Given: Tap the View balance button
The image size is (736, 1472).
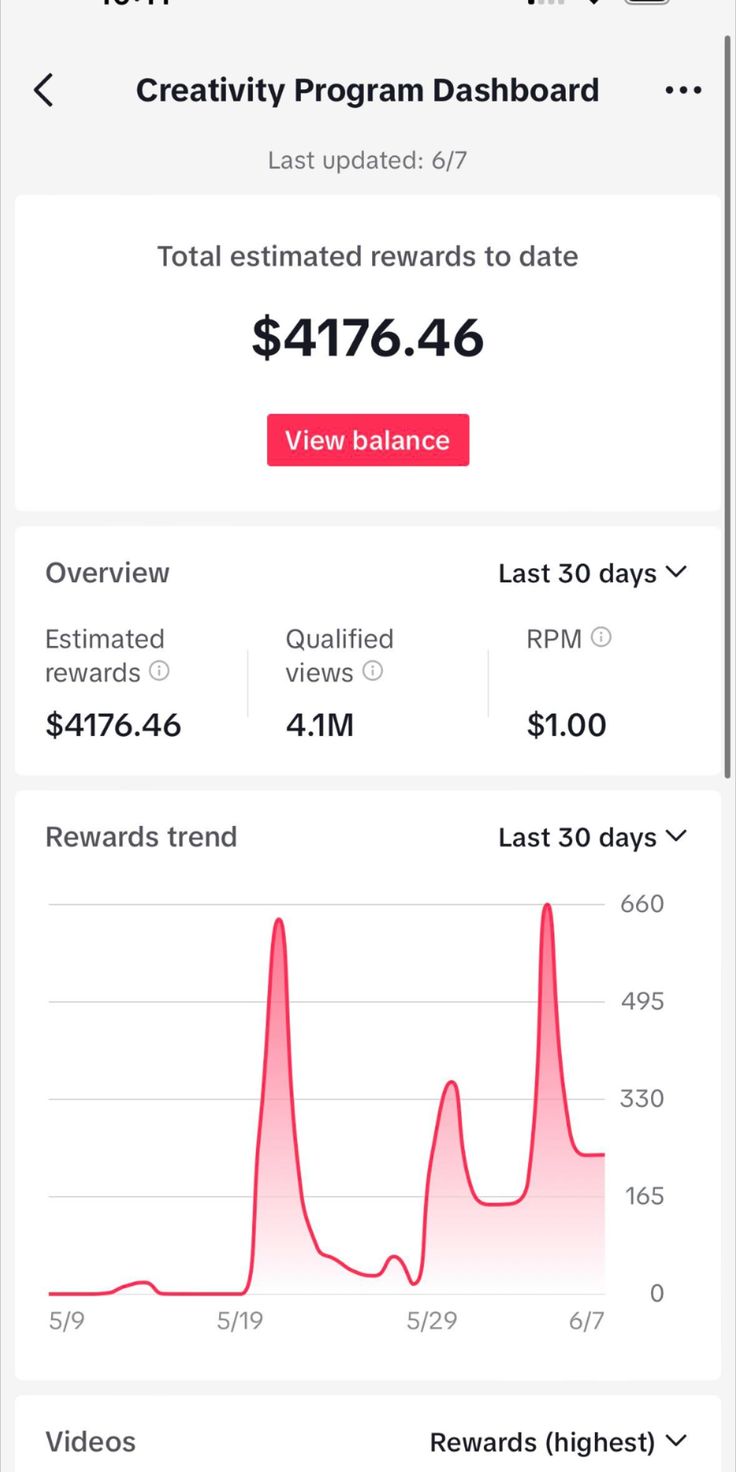Looking at the screenshot, I should click(367, 440).
